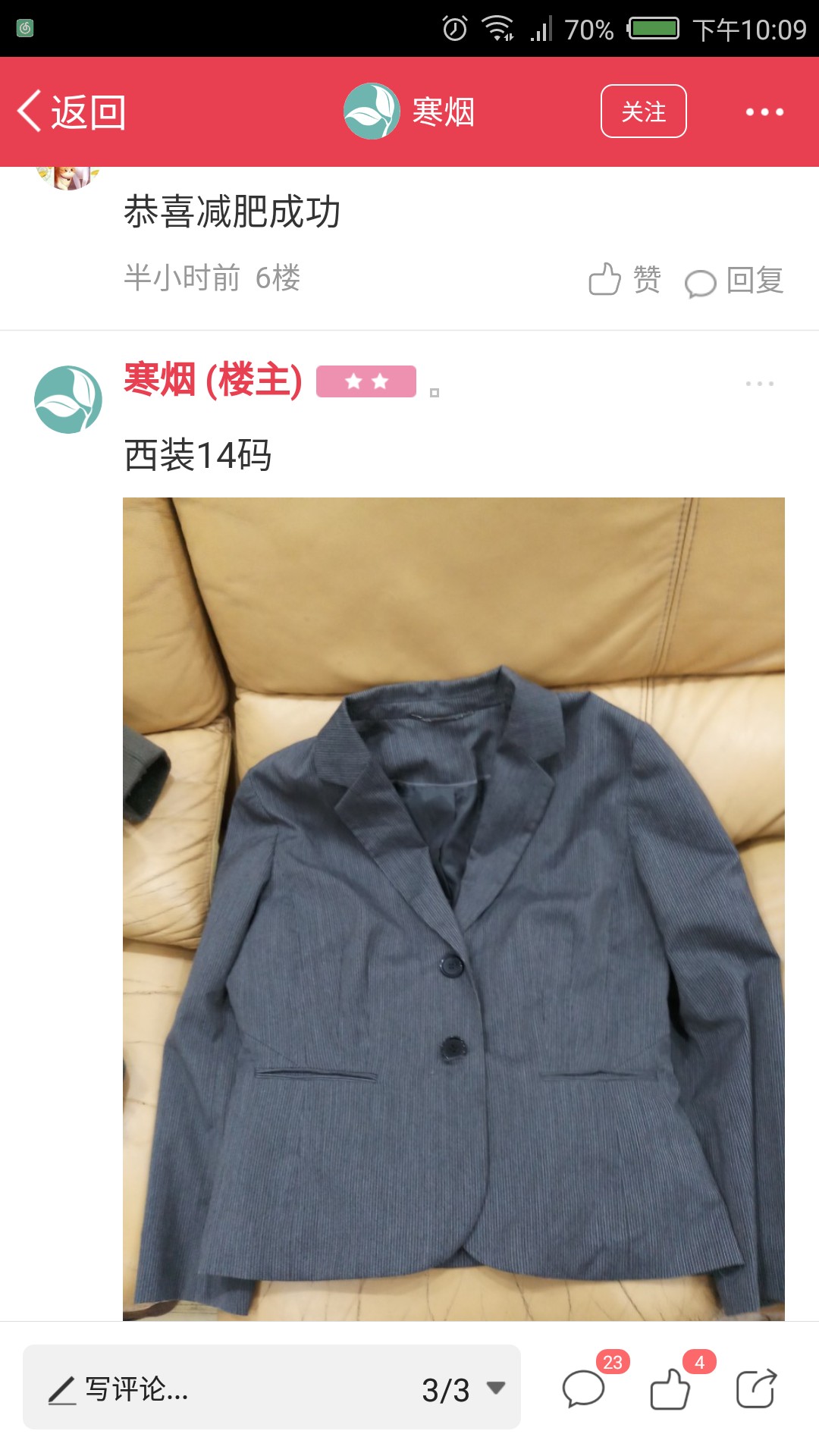This screenshot has width=819, height=1456.
Task: Open more options on 寒烟's post
Action: point(759,384)
